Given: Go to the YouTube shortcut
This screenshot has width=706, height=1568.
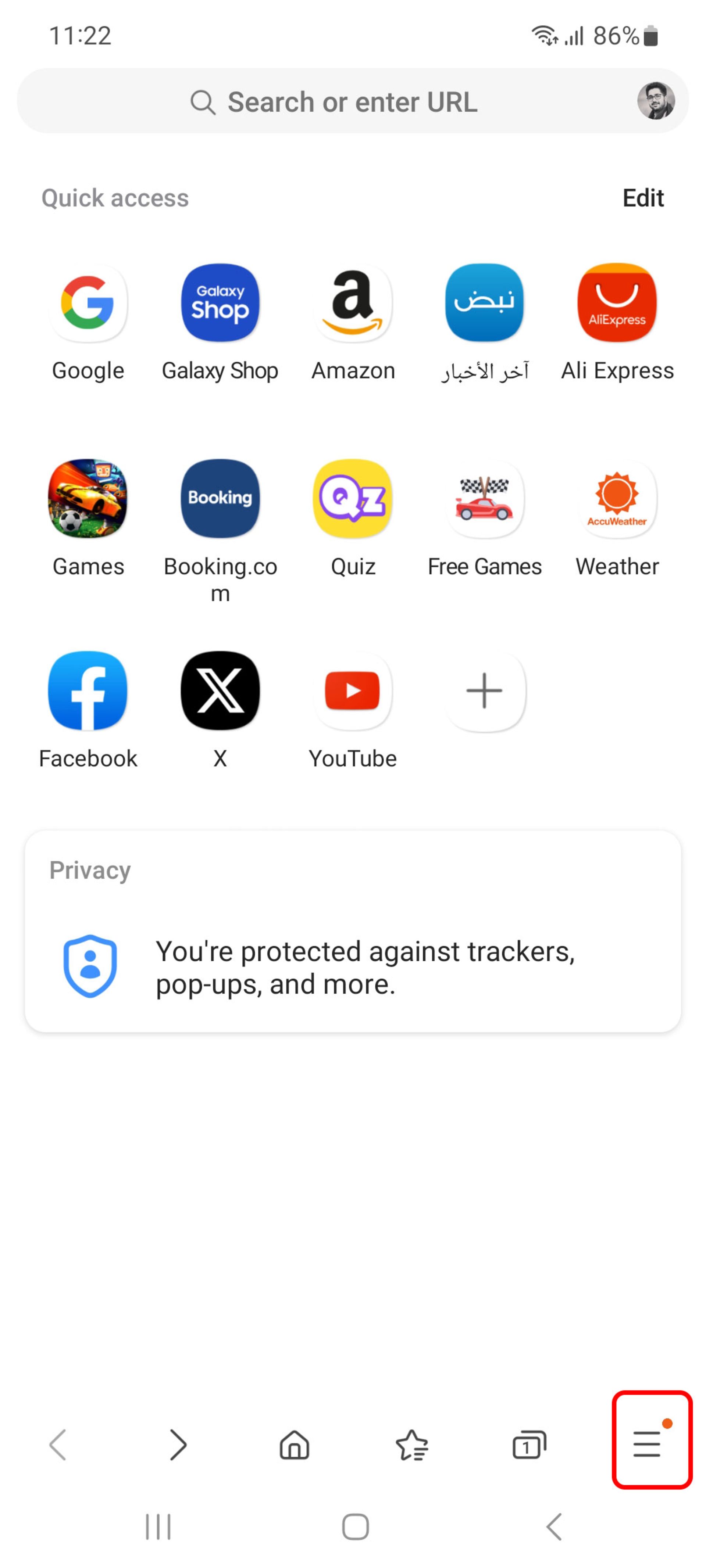Looking at the screenshot, I should pos(353,691).
